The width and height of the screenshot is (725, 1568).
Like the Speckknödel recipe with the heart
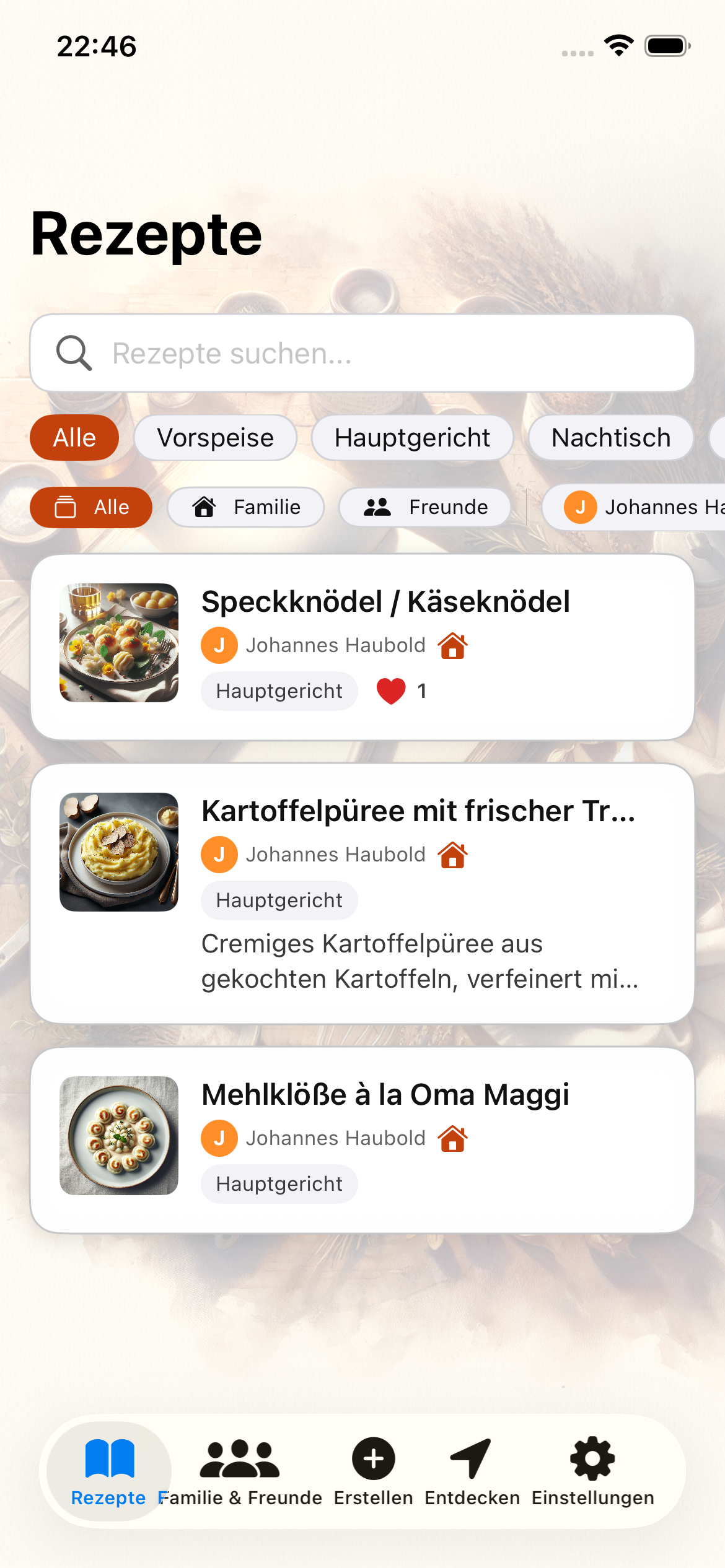(x=391, y=691)
